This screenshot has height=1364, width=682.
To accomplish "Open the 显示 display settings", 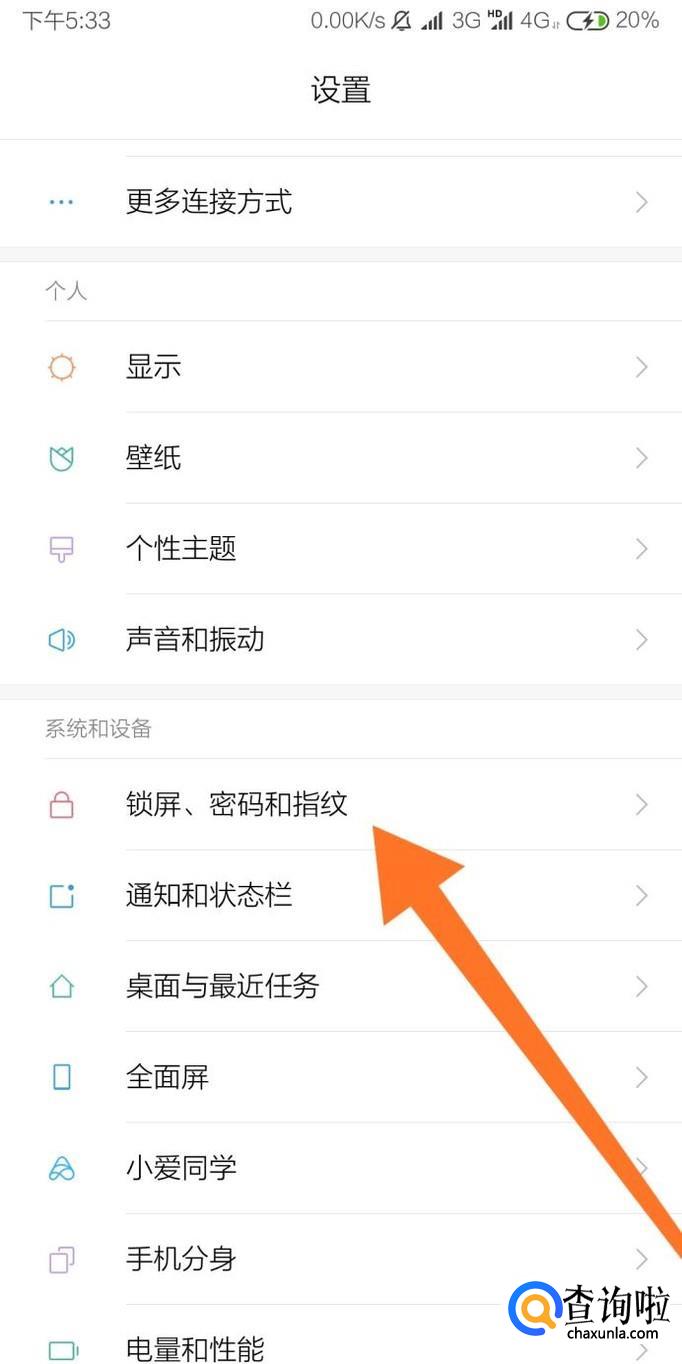I will tap(341, 367).
